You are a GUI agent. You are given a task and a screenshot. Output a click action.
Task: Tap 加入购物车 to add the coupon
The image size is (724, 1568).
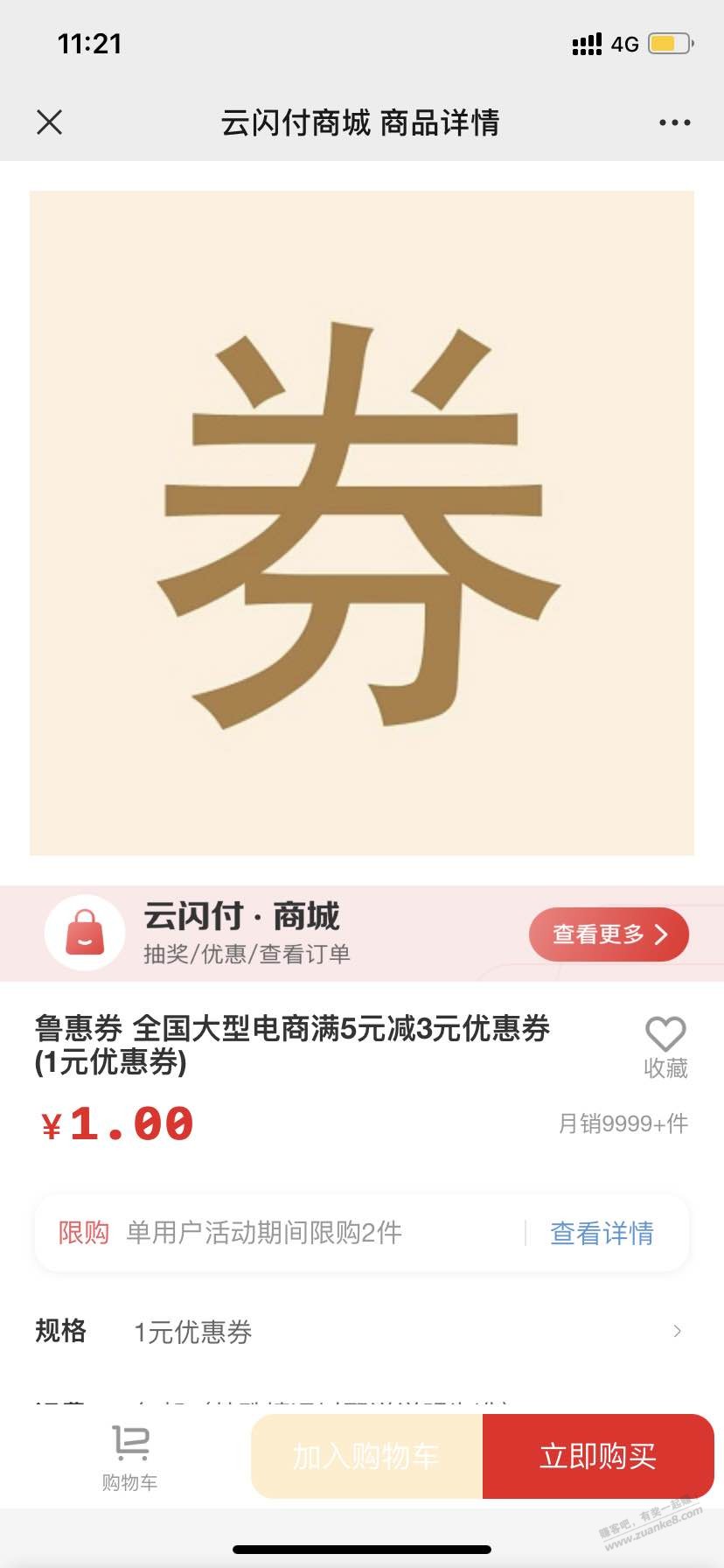(x=367, y=1456)
